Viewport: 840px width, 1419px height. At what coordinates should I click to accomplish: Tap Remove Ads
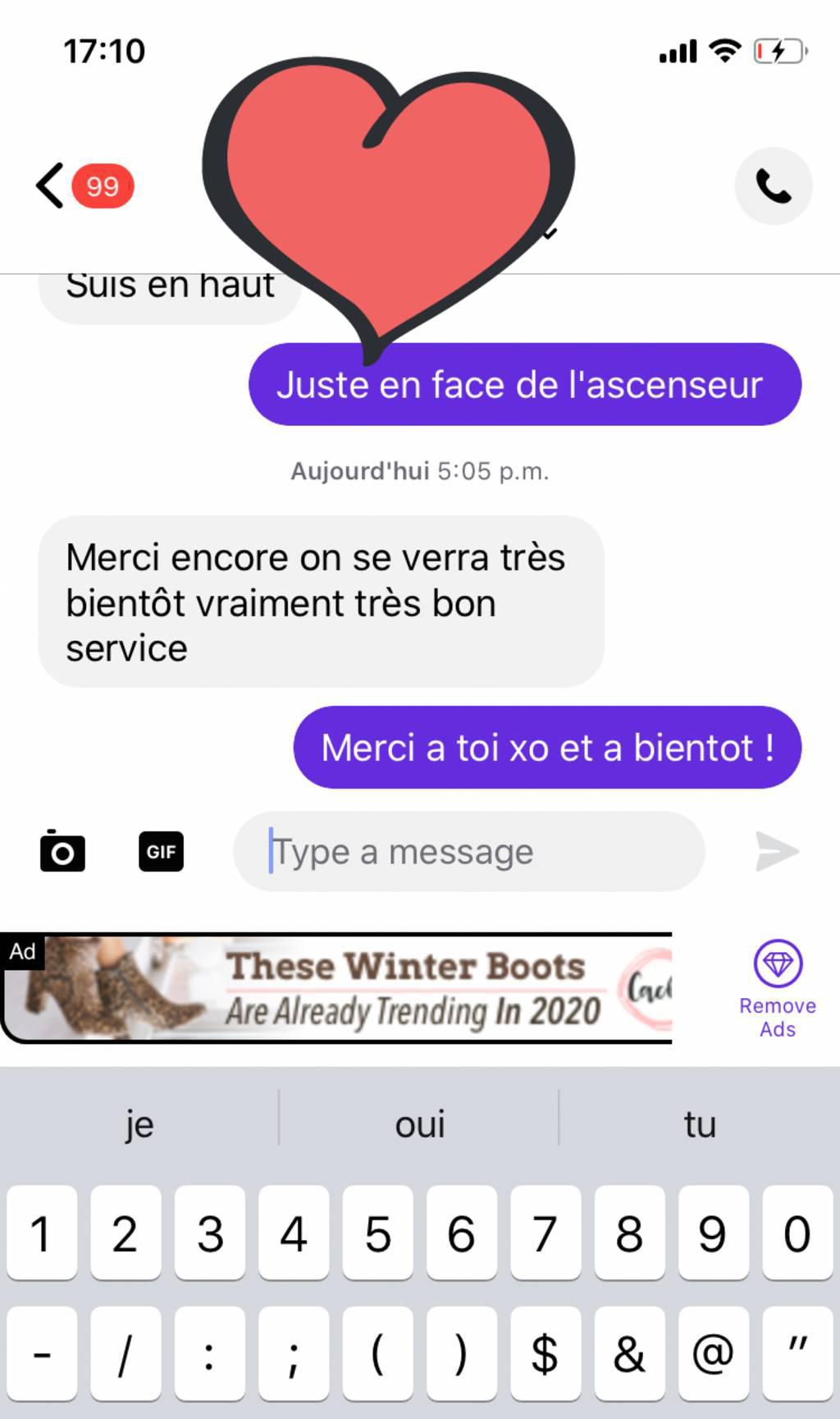[x=777, y=989]
